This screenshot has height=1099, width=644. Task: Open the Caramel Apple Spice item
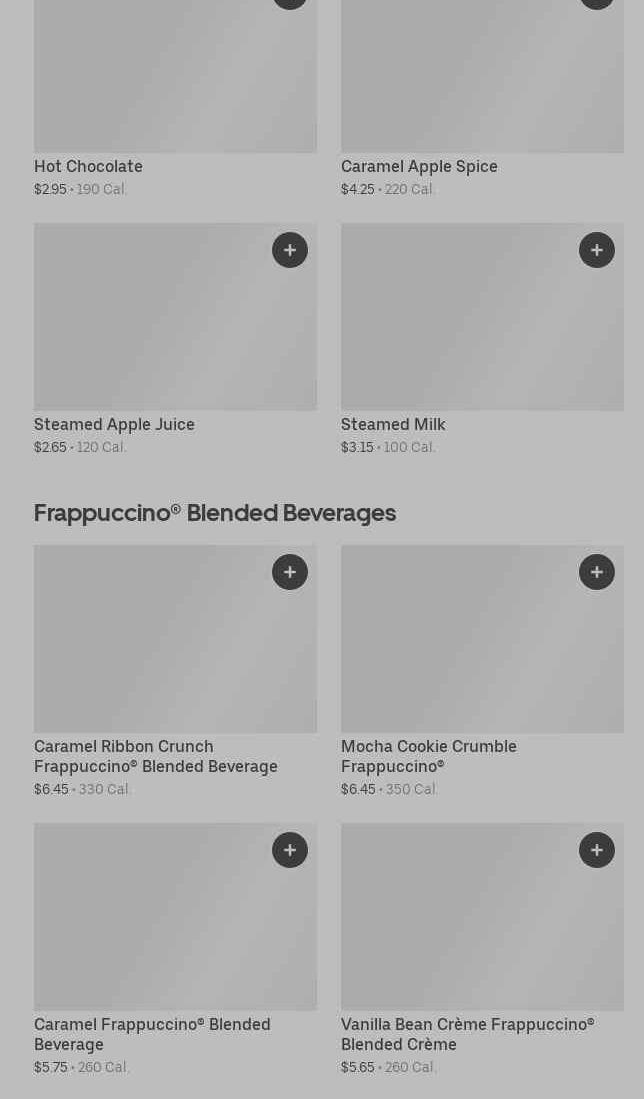point(419,167)
